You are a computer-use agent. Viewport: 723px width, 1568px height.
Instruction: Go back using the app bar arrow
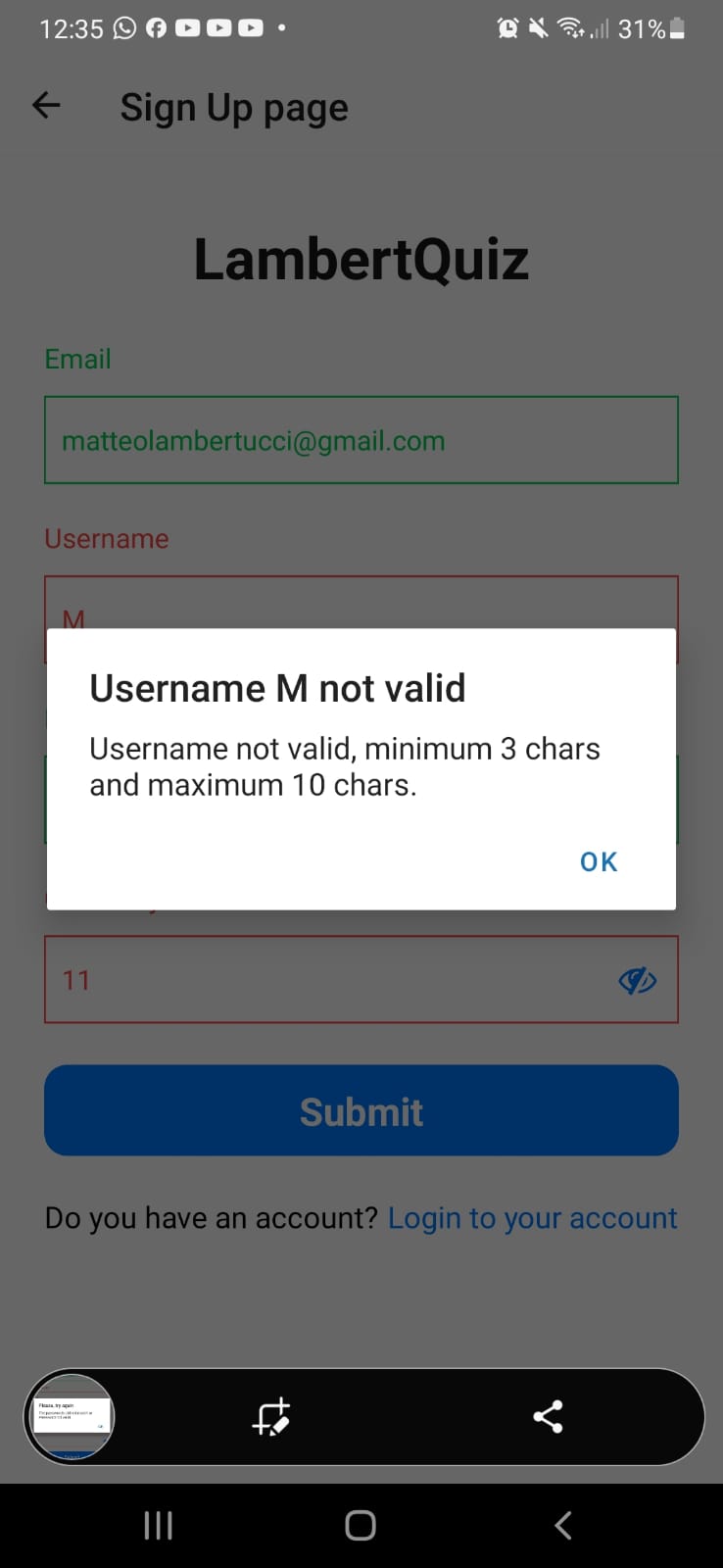(46, 106)
